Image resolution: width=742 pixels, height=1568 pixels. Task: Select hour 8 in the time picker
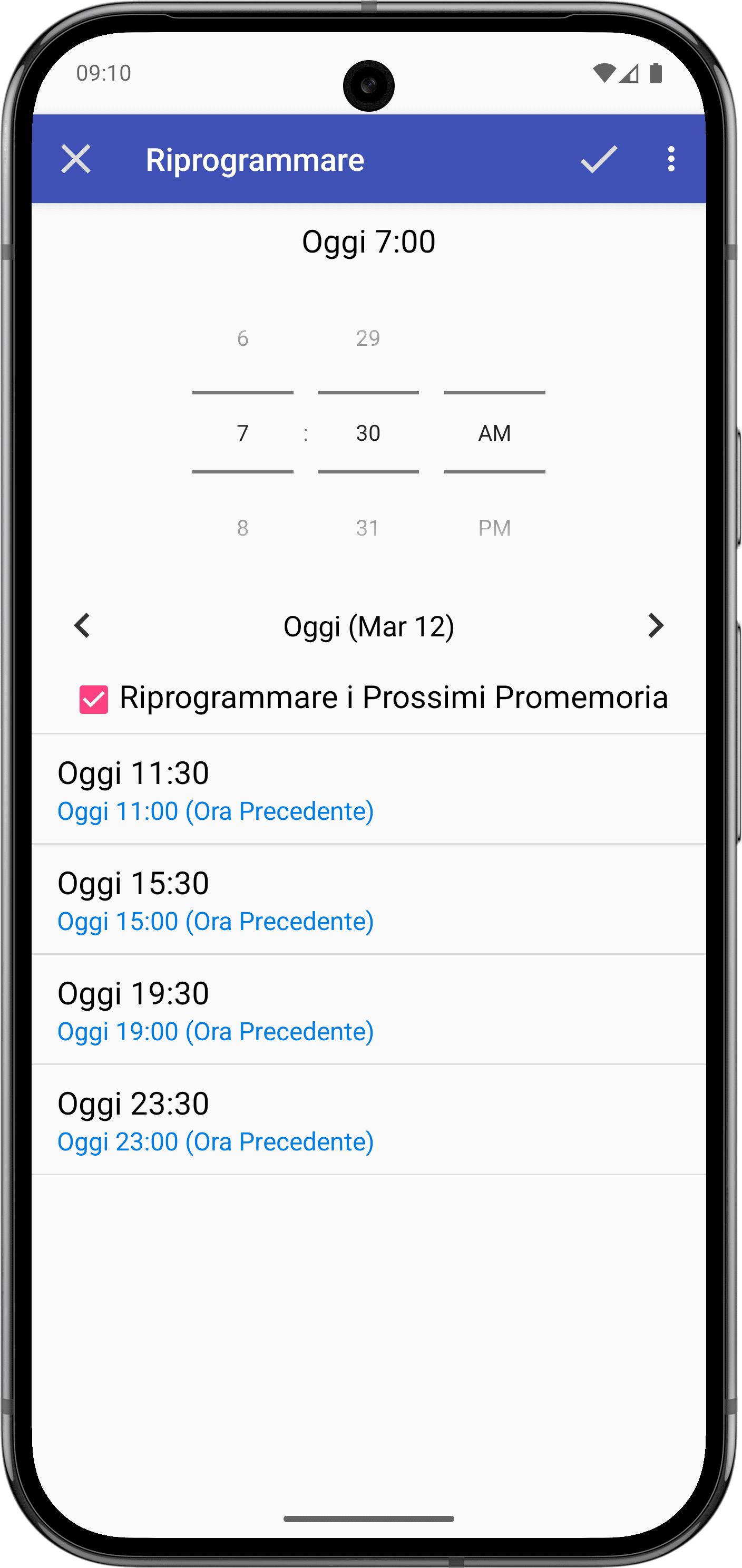pos(242,528)
